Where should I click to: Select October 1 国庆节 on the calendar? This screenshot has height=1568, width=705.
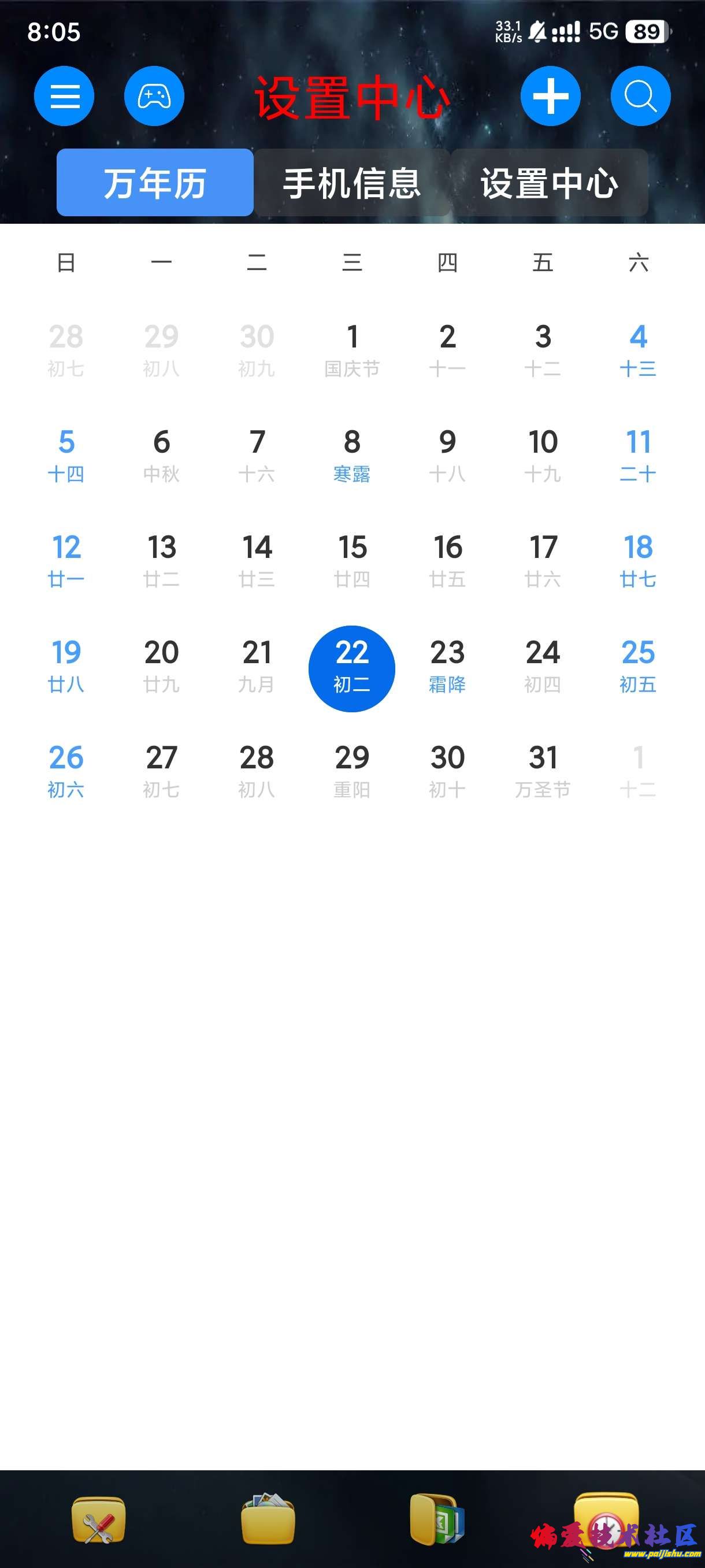click(x=352, y=349)
